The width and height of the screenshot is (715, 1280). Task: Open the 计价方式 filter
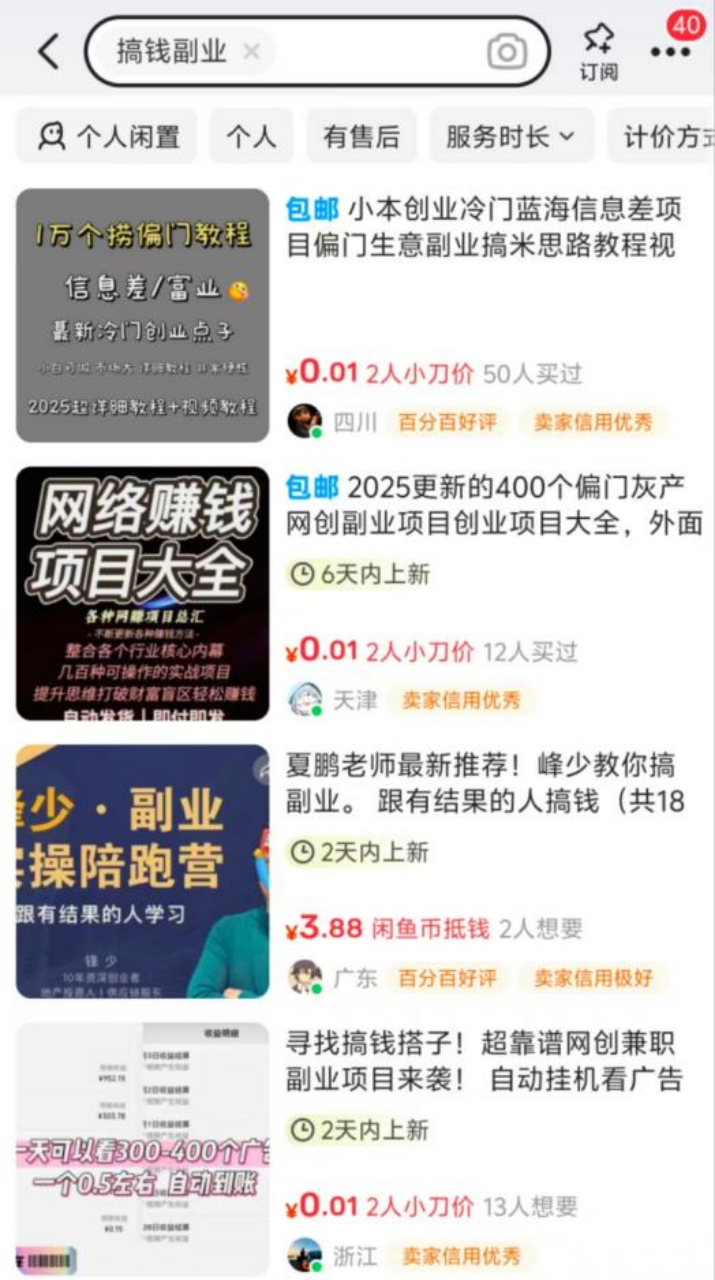[x=665, y=136]
